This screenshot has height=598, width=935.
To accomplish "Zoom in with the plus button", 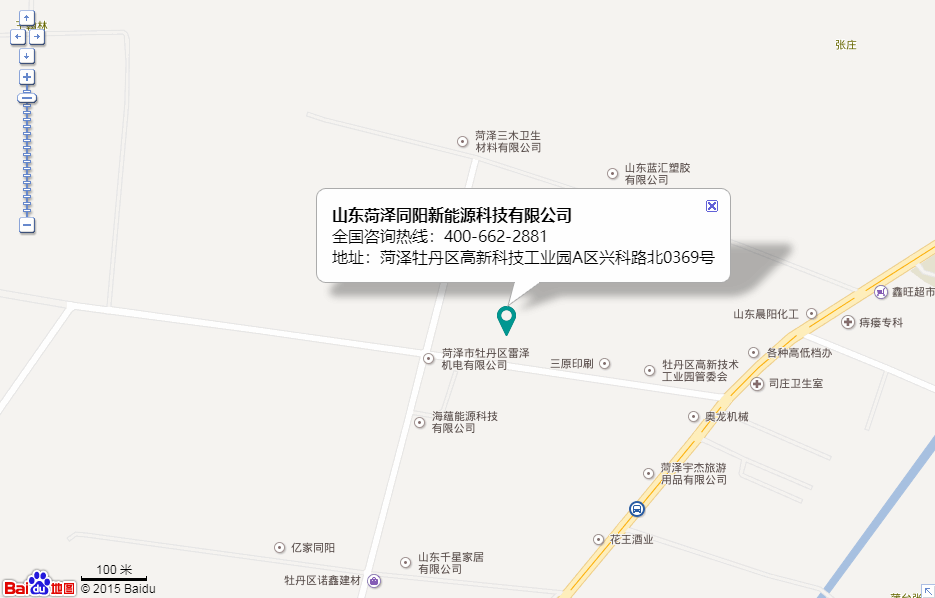I will pyautogui.click(x=27, y=77).
